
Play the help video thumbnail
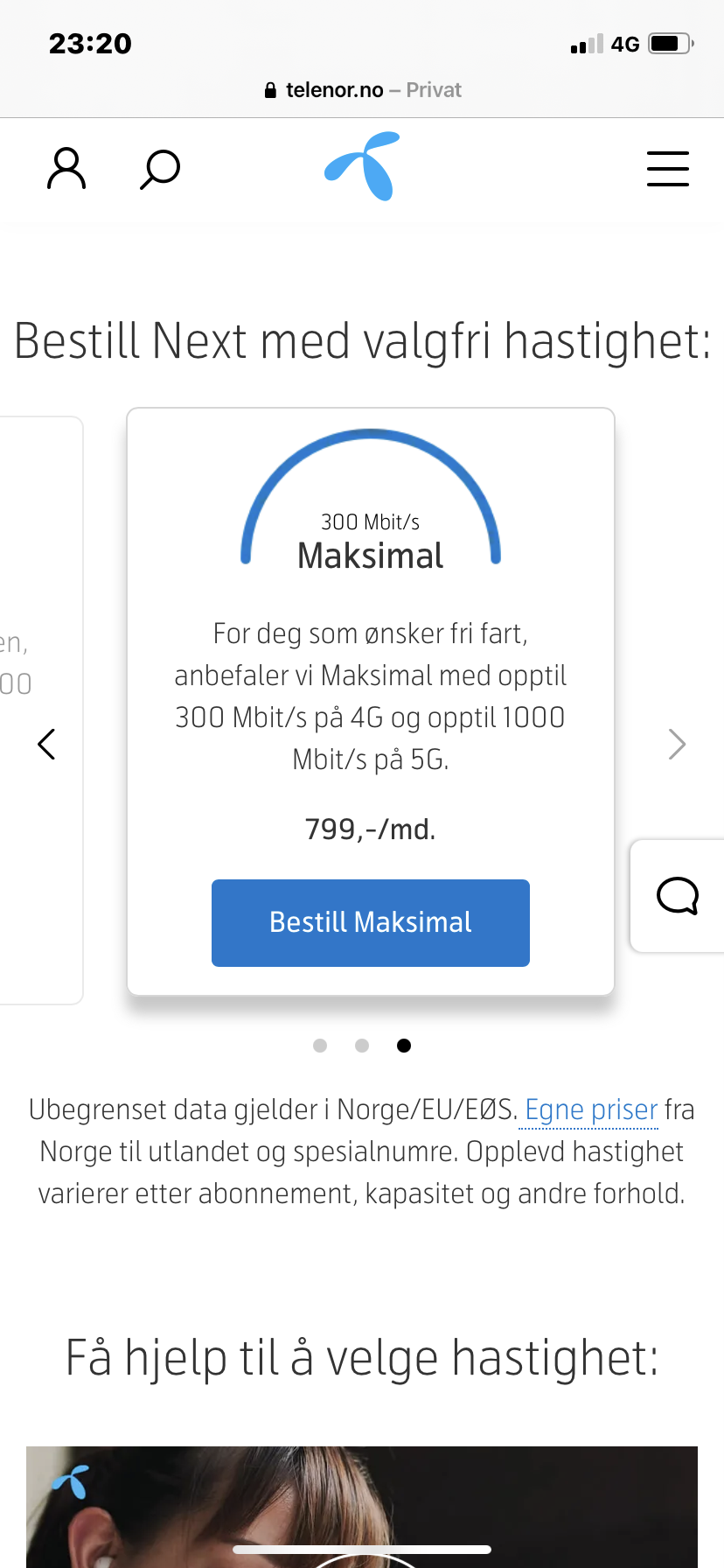[362, 1507]
